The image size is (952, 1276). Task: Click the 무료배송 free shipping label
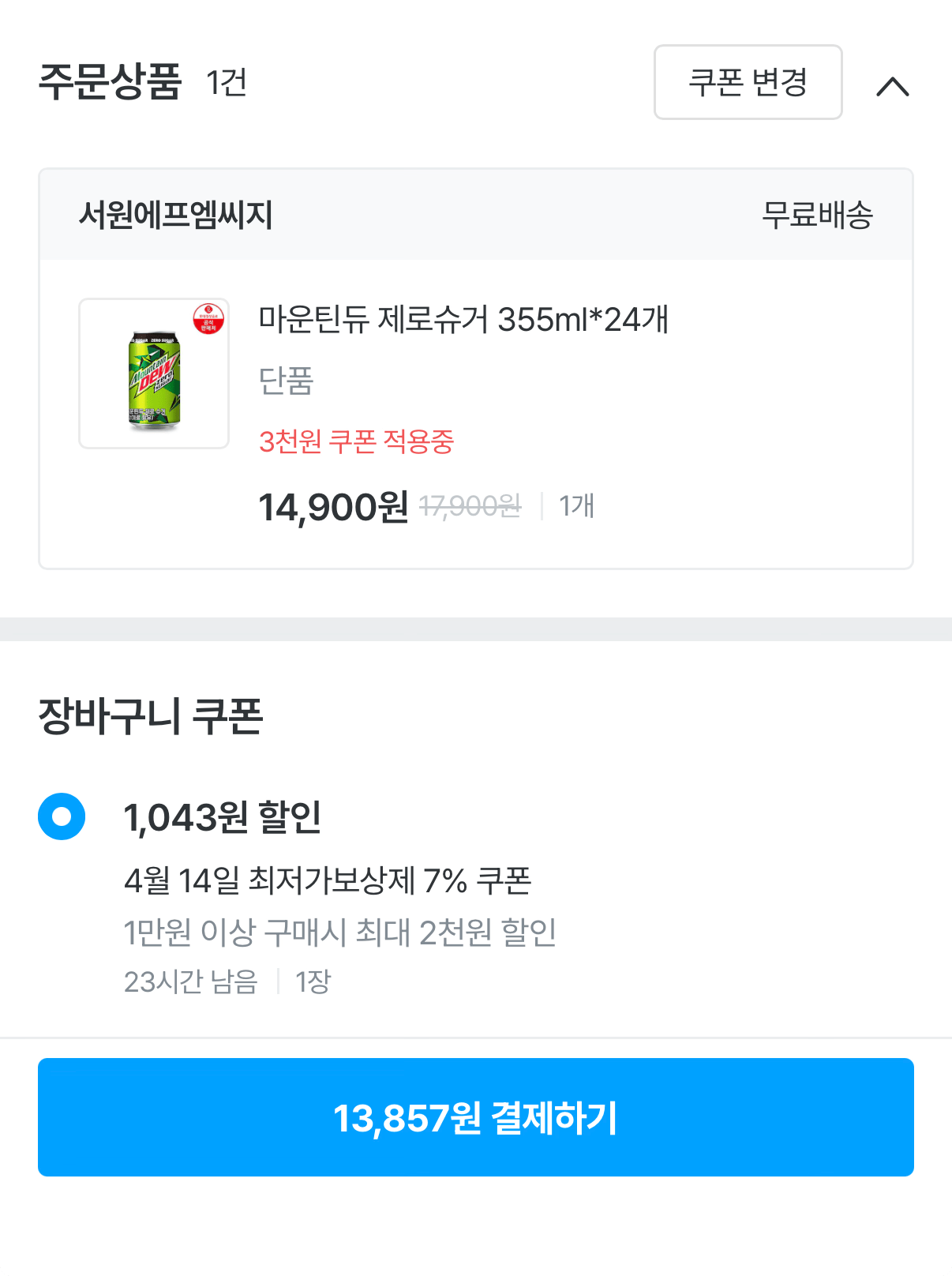(818, 213)
